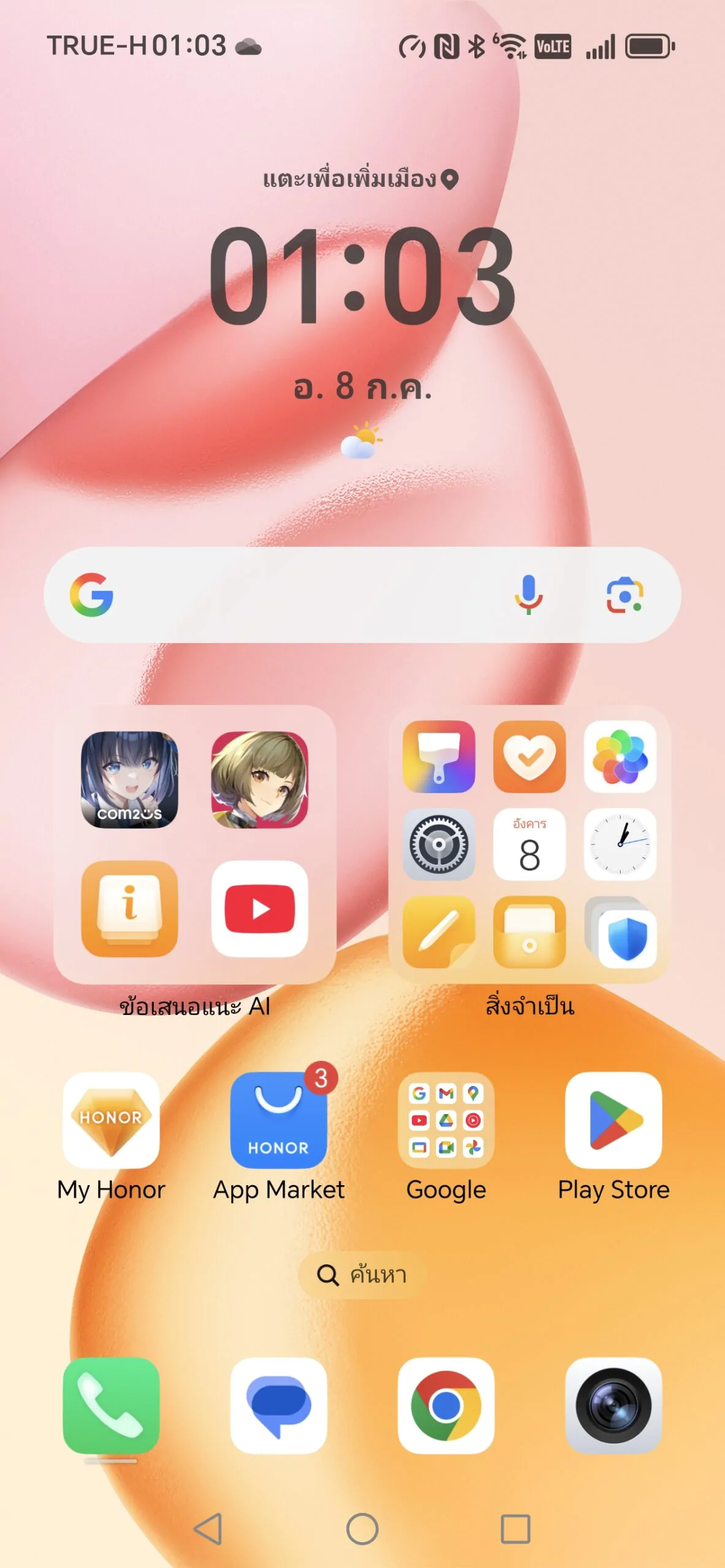The image size is (725, 1568).
Task: Launch Play Store
Action: click(613, 1120)
